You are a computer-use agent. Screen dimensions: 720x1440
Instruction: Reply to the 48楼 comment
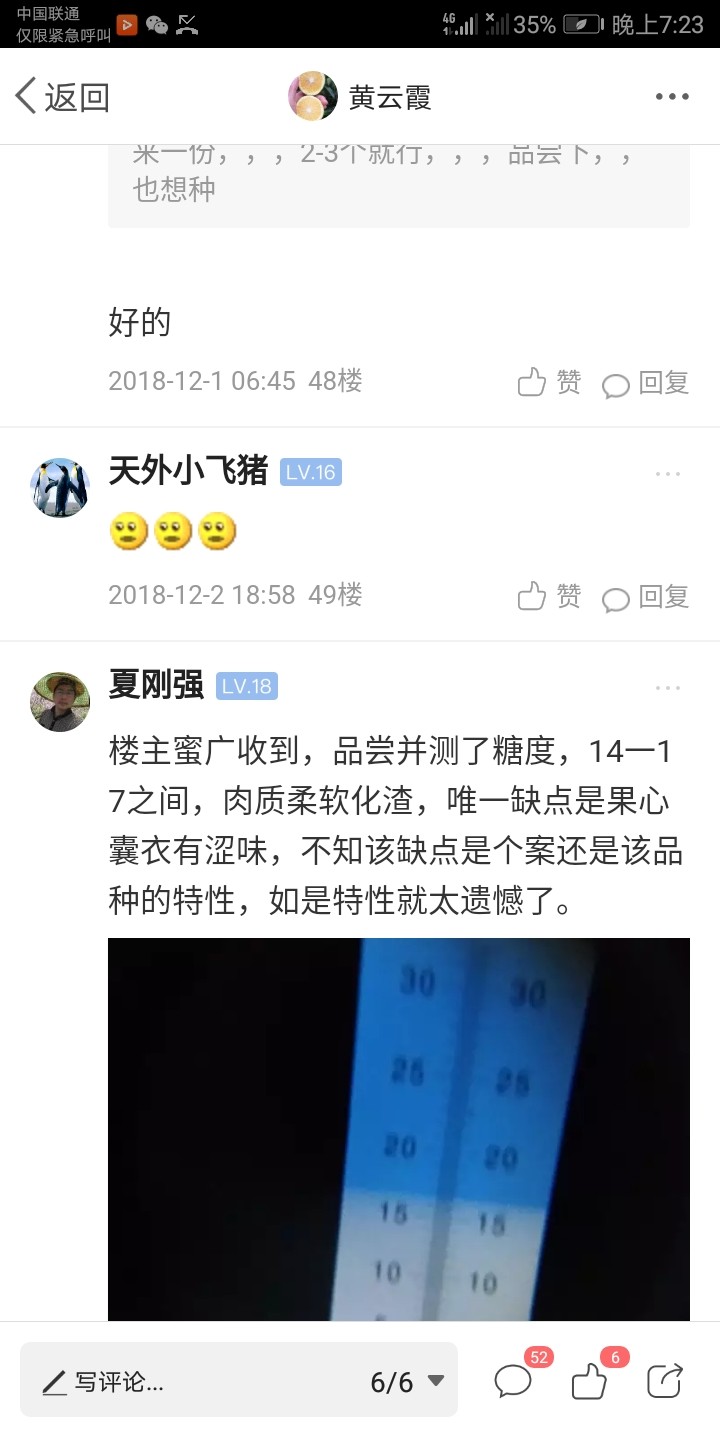click(646, 383)
